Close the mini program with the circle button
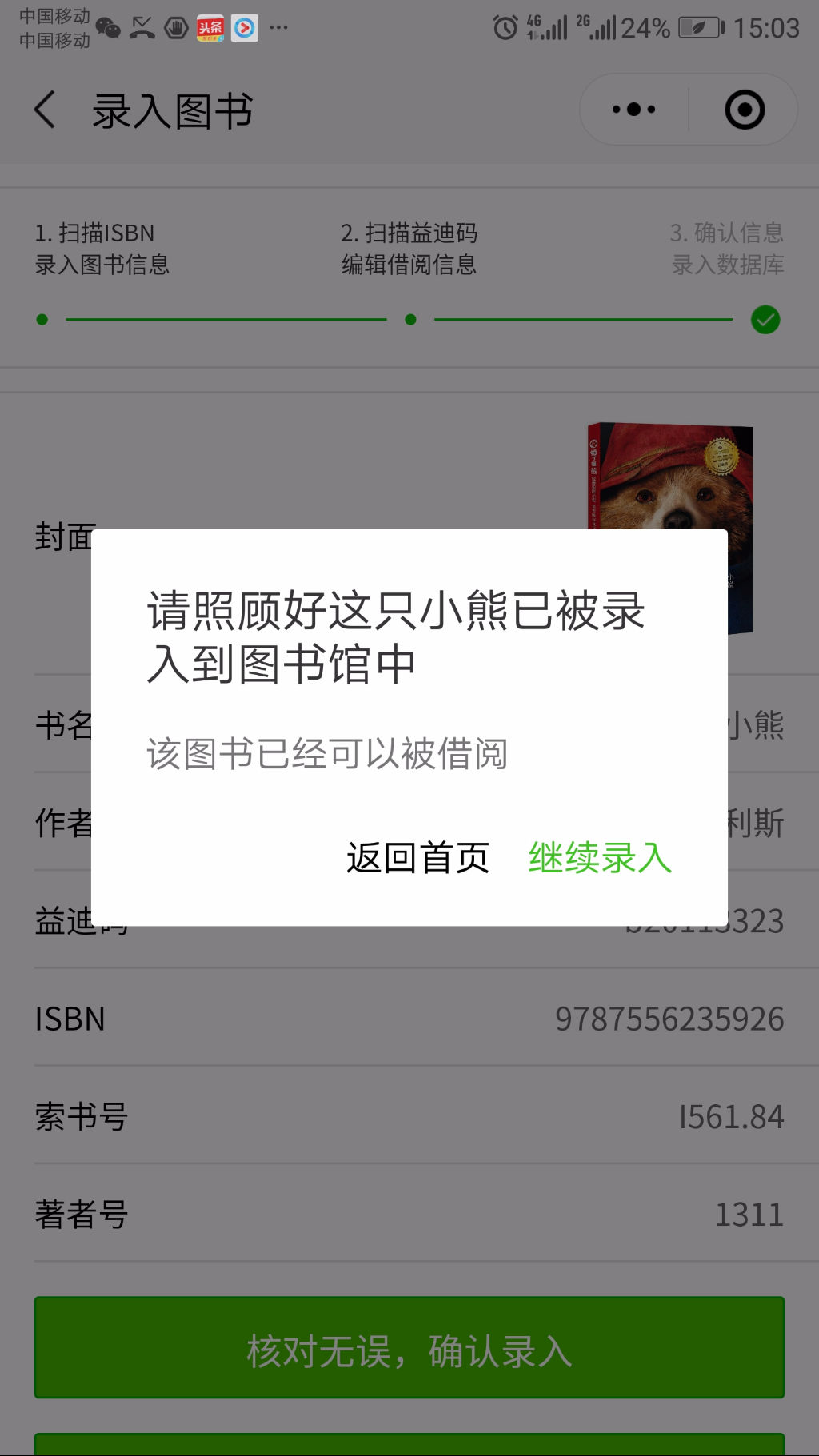This screenshot has width=819, height=1456. click(x=745, y=110)
